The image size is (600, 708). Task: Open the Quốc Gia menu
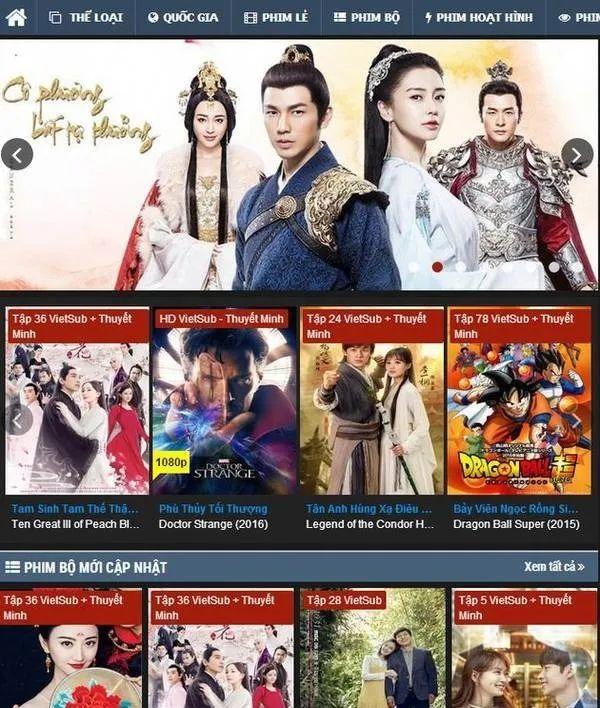(183, 17)
